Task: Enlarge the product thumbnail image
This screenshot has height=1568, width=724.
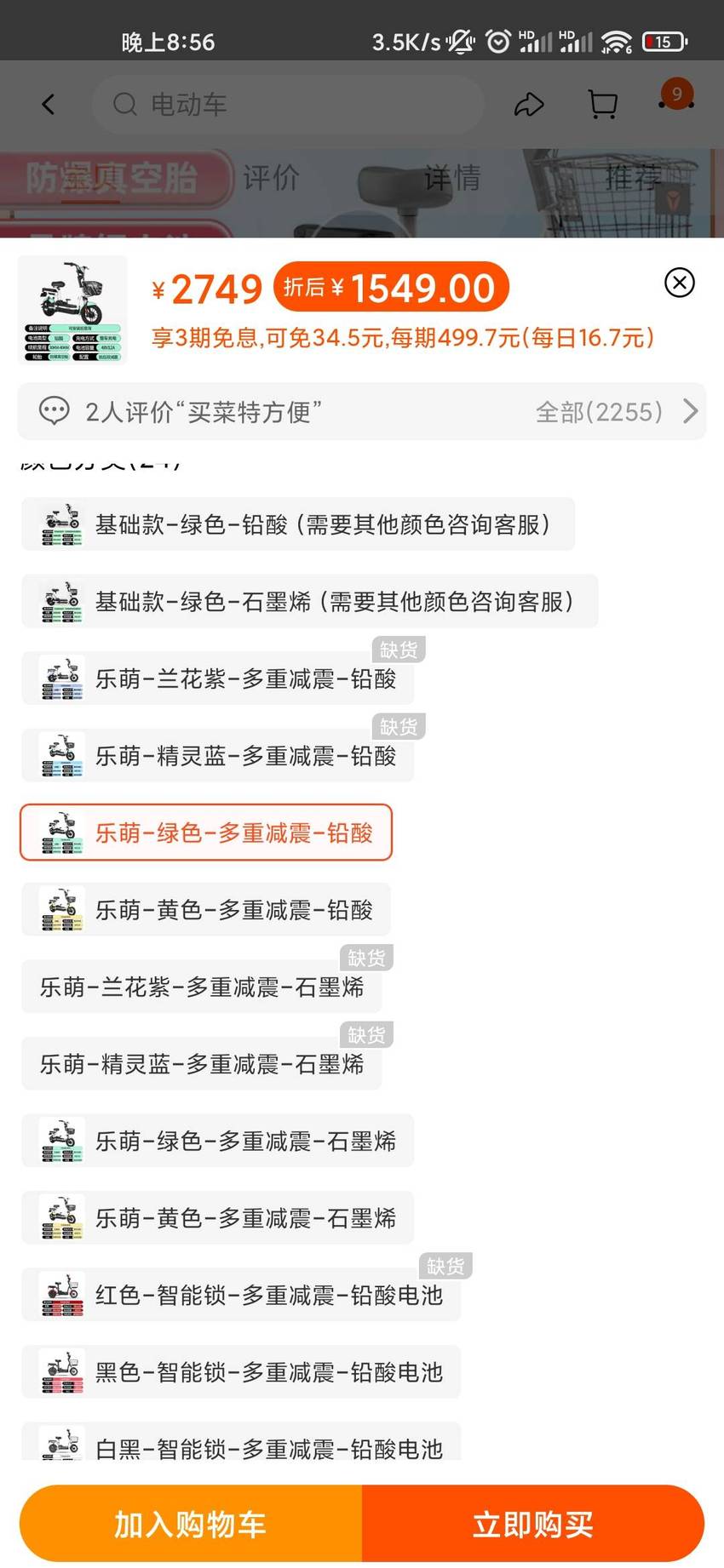Action: [72, 310]
